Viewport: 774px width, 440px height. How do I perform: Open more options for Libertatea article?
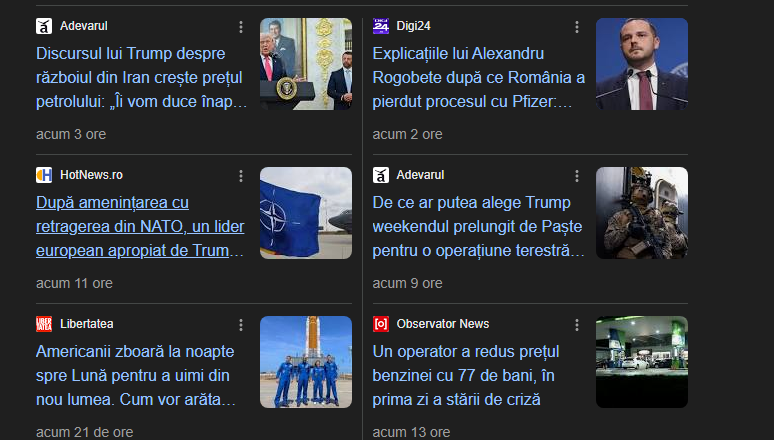click(x=241, y=325)
